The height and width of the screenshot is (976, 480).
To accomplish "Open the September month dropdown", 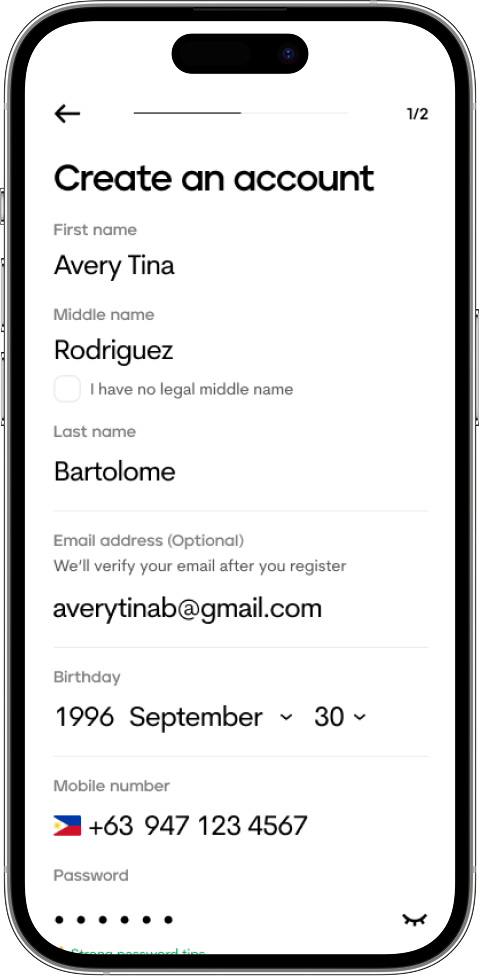I will [210, 717].
